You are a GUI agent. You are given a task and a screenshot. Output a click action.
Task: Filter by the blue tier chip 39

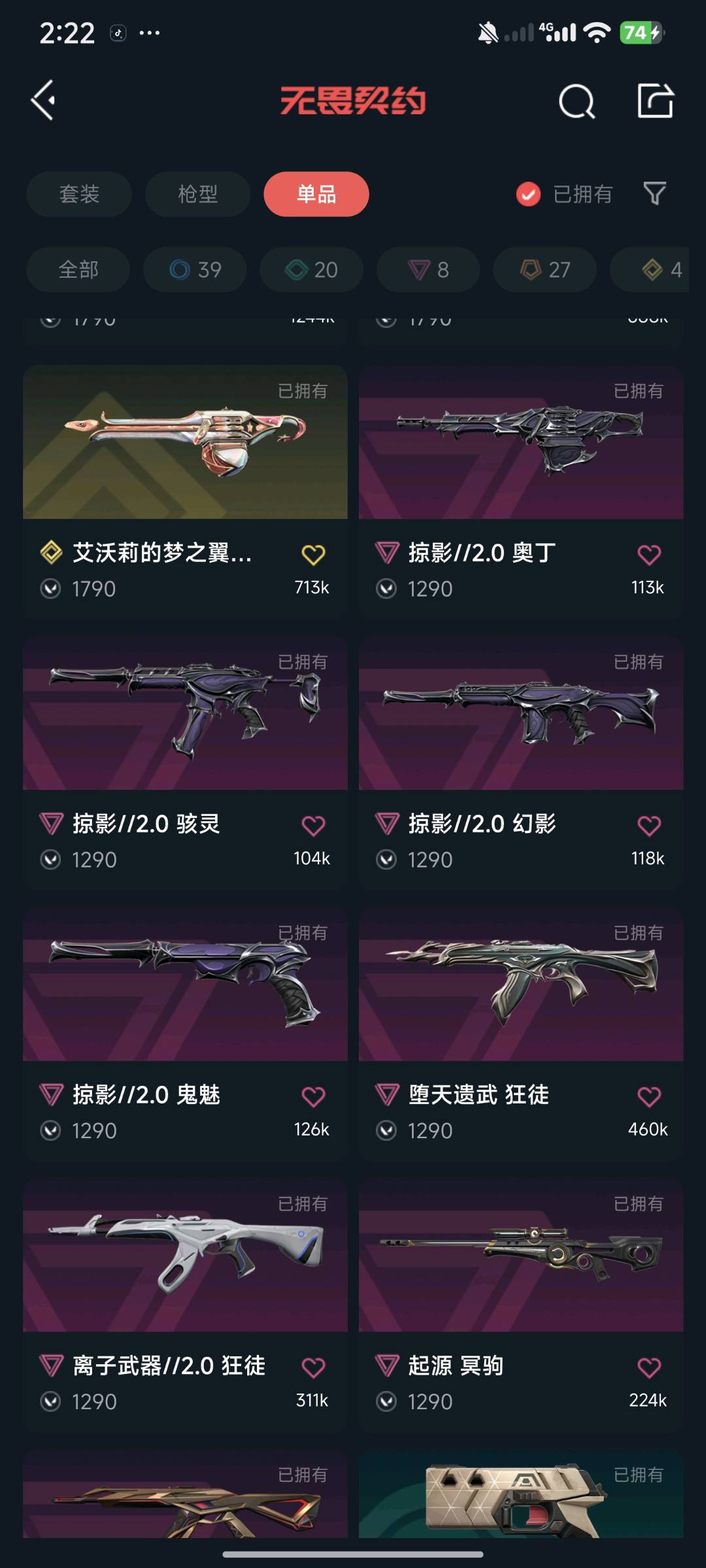click(195, 269)
